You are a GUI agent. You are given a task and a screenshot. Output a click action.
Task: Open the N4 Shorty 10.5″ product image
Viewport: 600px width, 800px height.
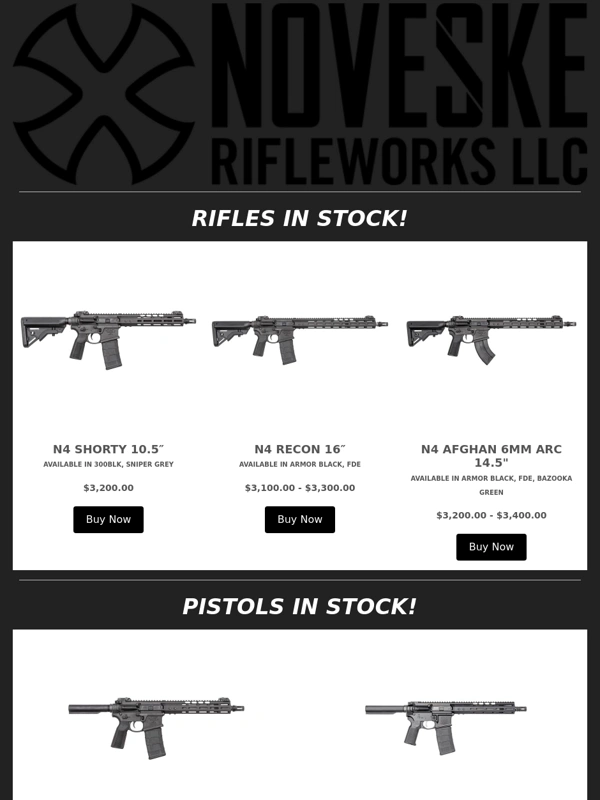pyautogui.click(x=108, y=337)
